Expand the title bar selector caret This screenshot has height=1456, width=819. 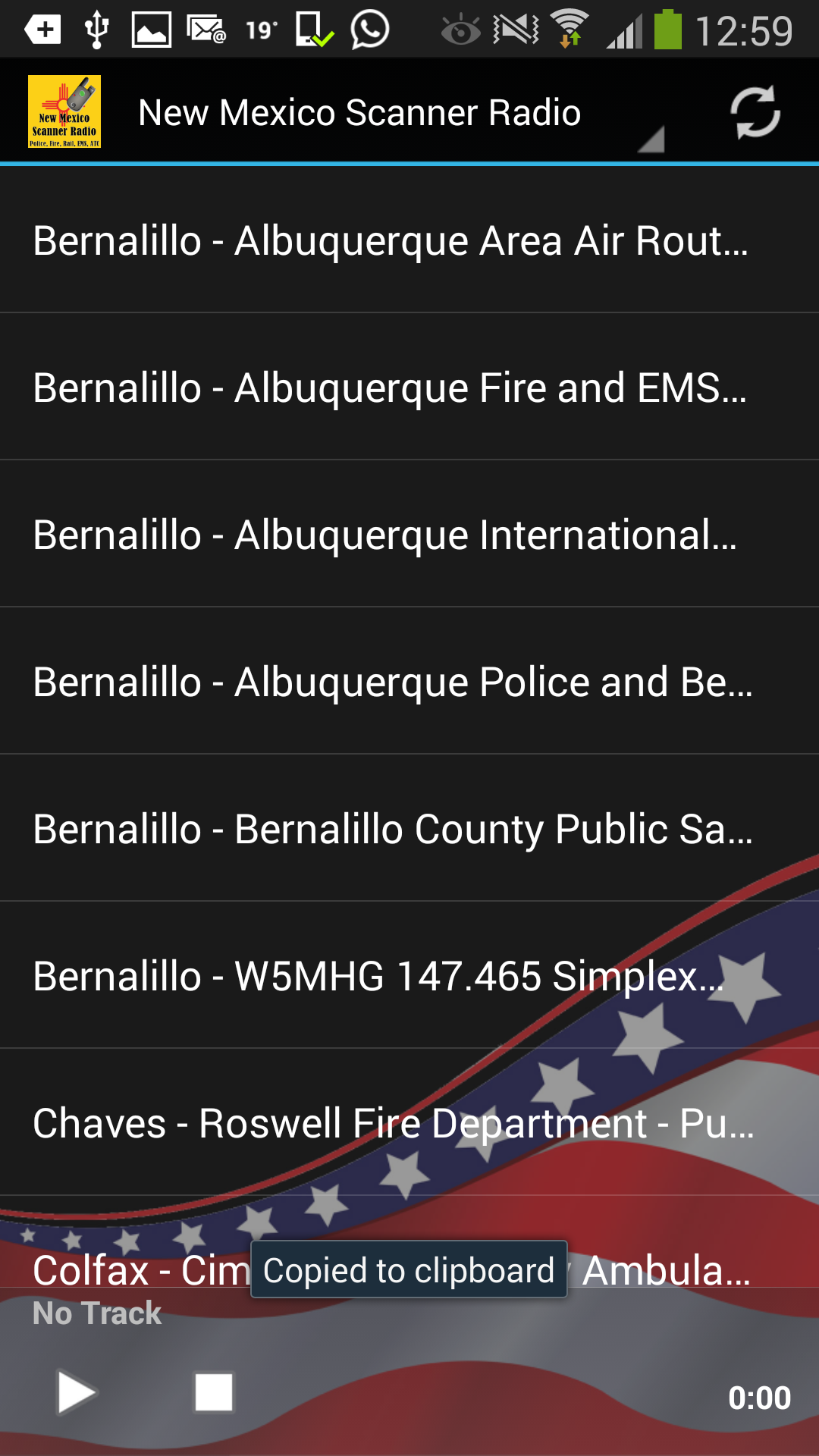click(x=651, y=140)
